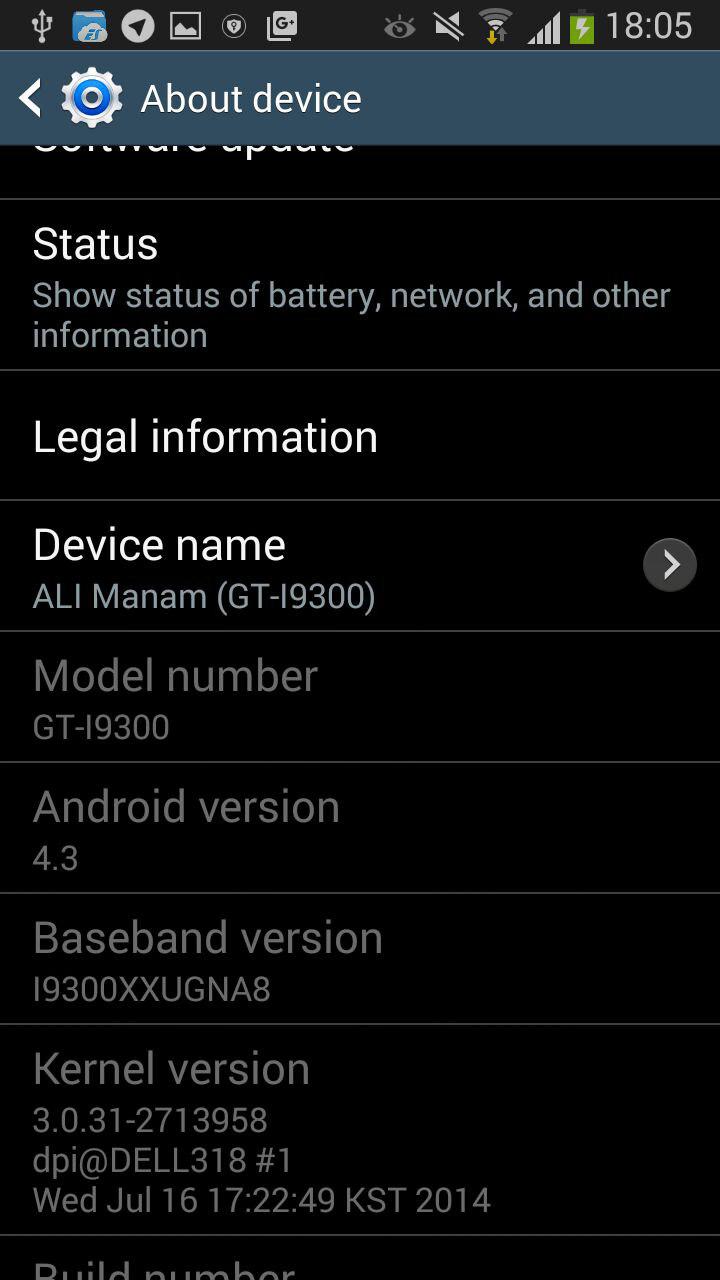Open the partly hidden Software update row
This screenshot has height=1280, width=720.
360,171
